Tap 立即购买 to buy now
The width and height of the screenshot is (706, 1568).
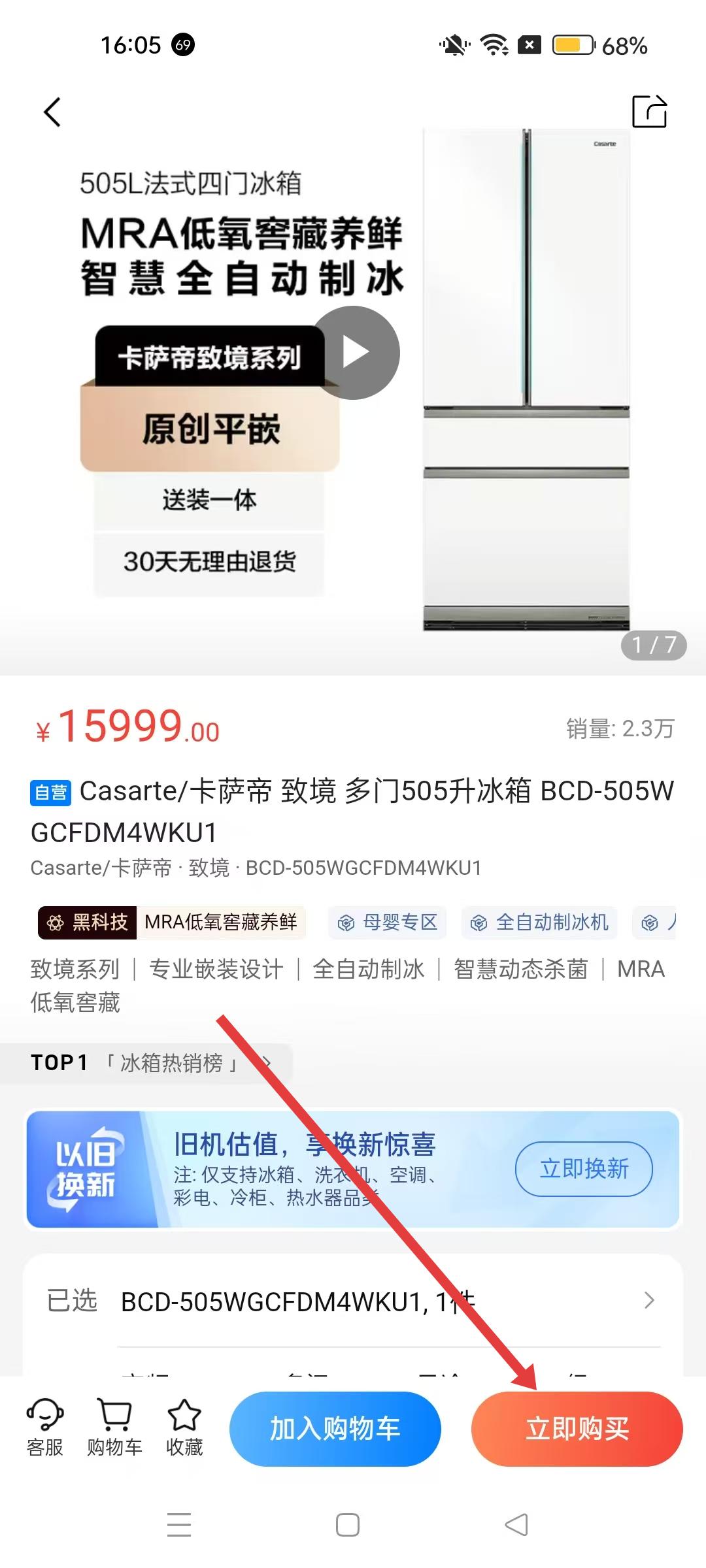(577, 1429)
